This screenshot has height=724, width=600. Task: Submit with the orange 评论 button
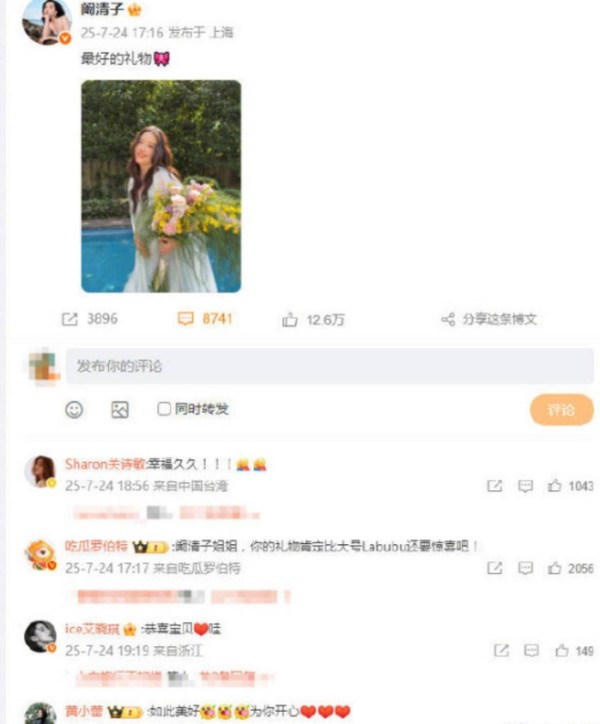tap(561, 409)
